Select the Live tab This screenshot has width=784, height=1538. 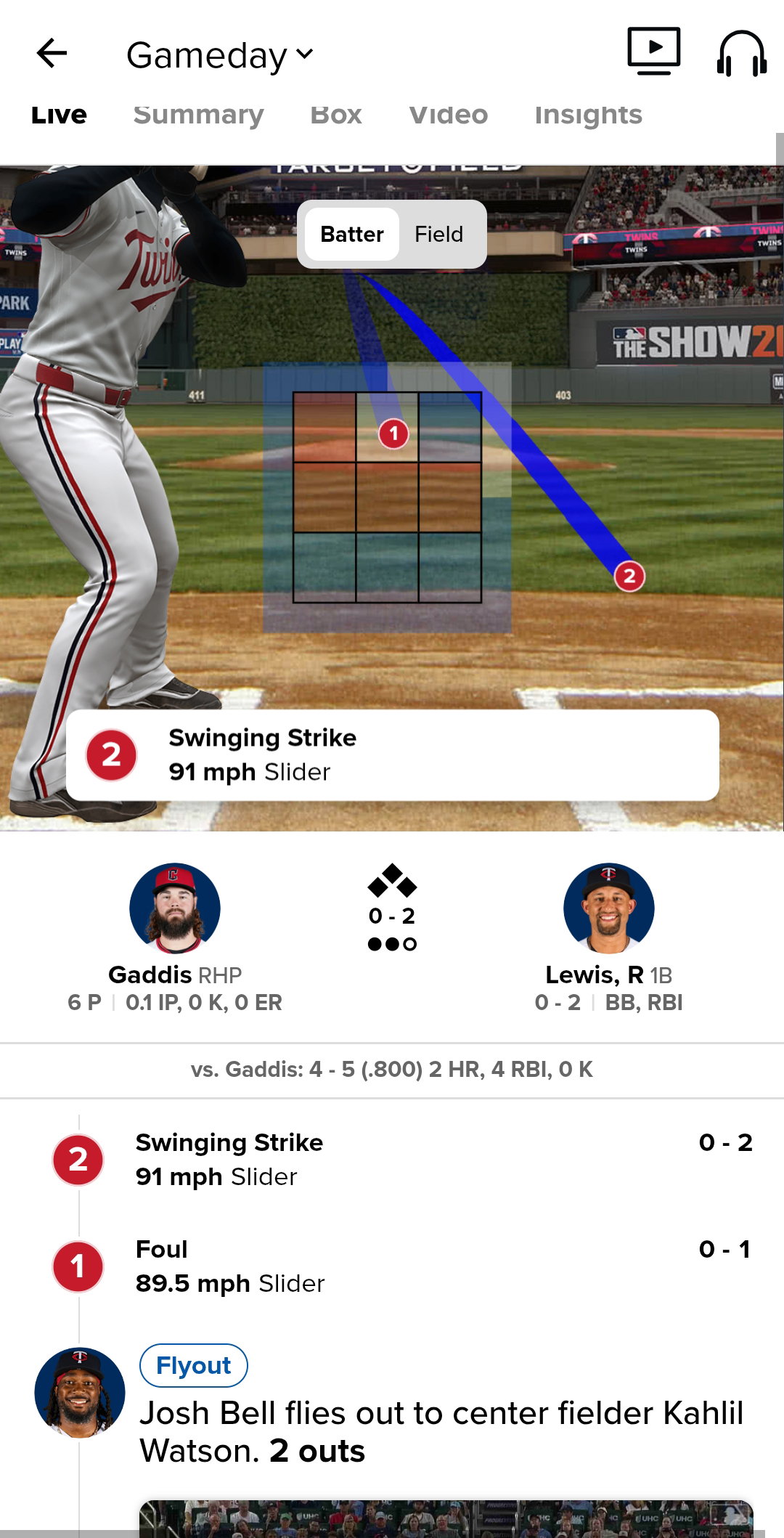click(59, 115)
